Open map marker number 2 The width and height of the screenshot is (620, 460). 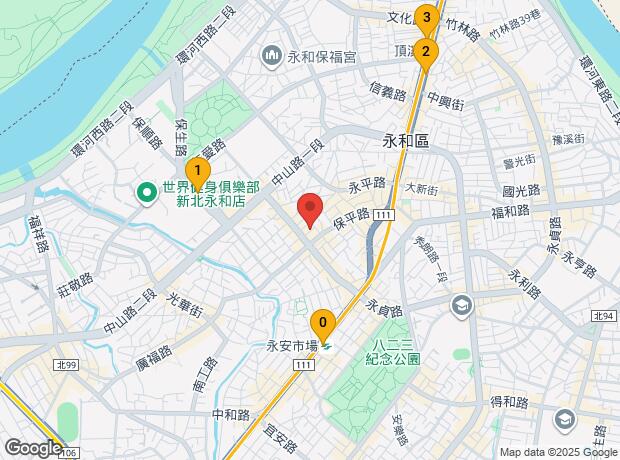click(426, 52)
